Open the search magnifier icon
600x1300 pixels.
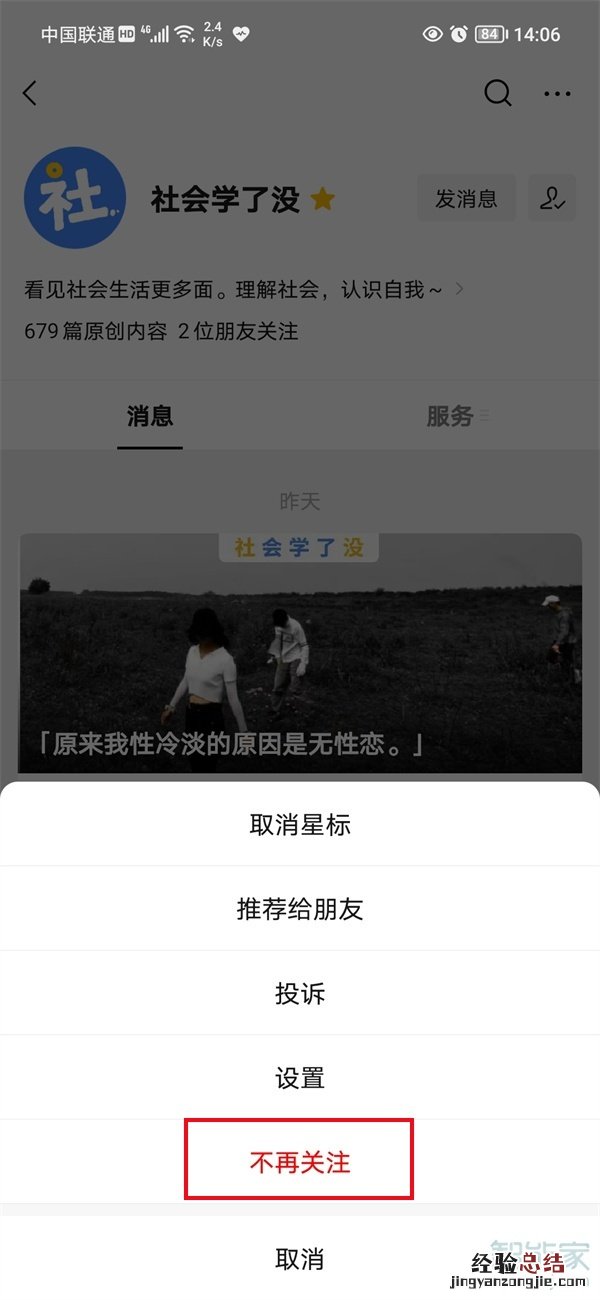coord(497,93)
